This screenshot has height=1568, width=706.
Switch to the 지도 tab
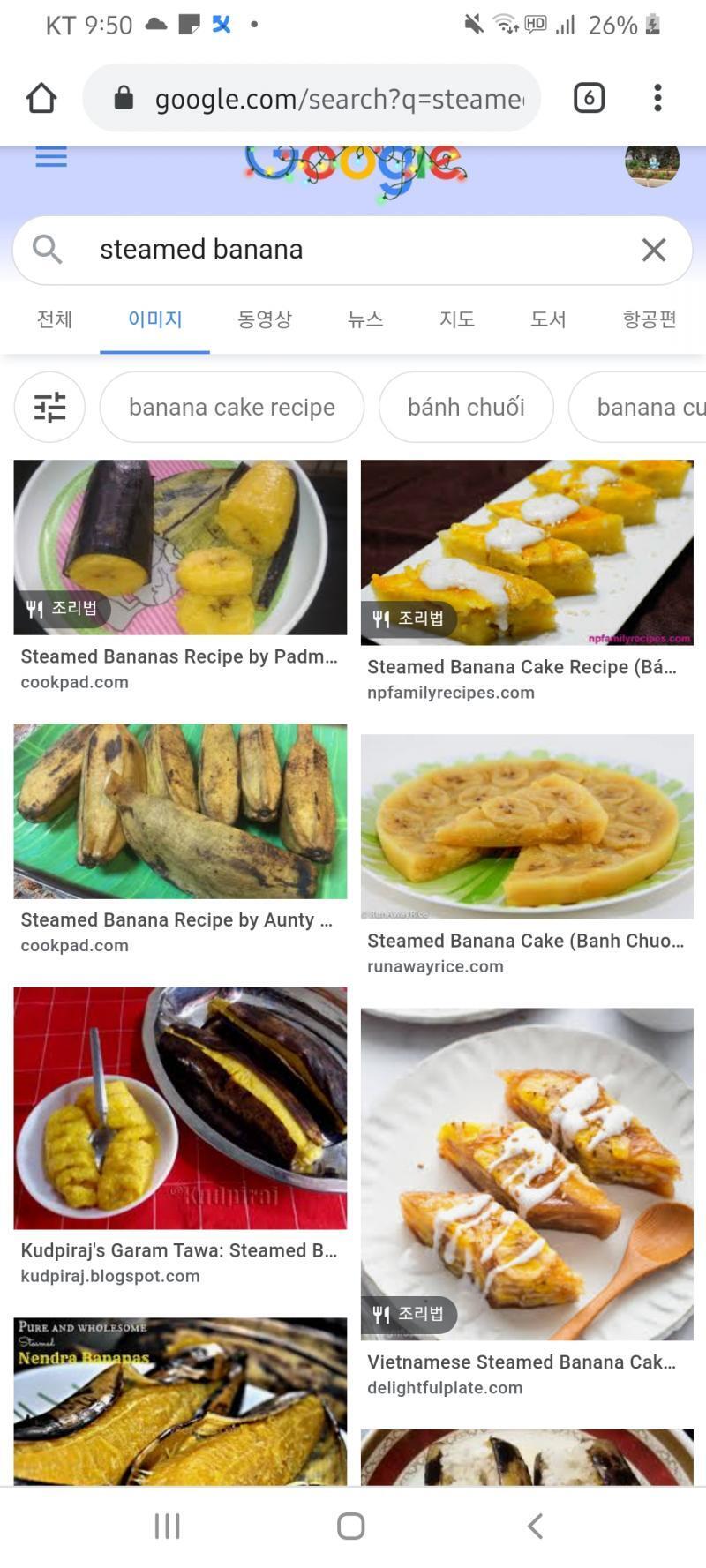tap(457, 319)
